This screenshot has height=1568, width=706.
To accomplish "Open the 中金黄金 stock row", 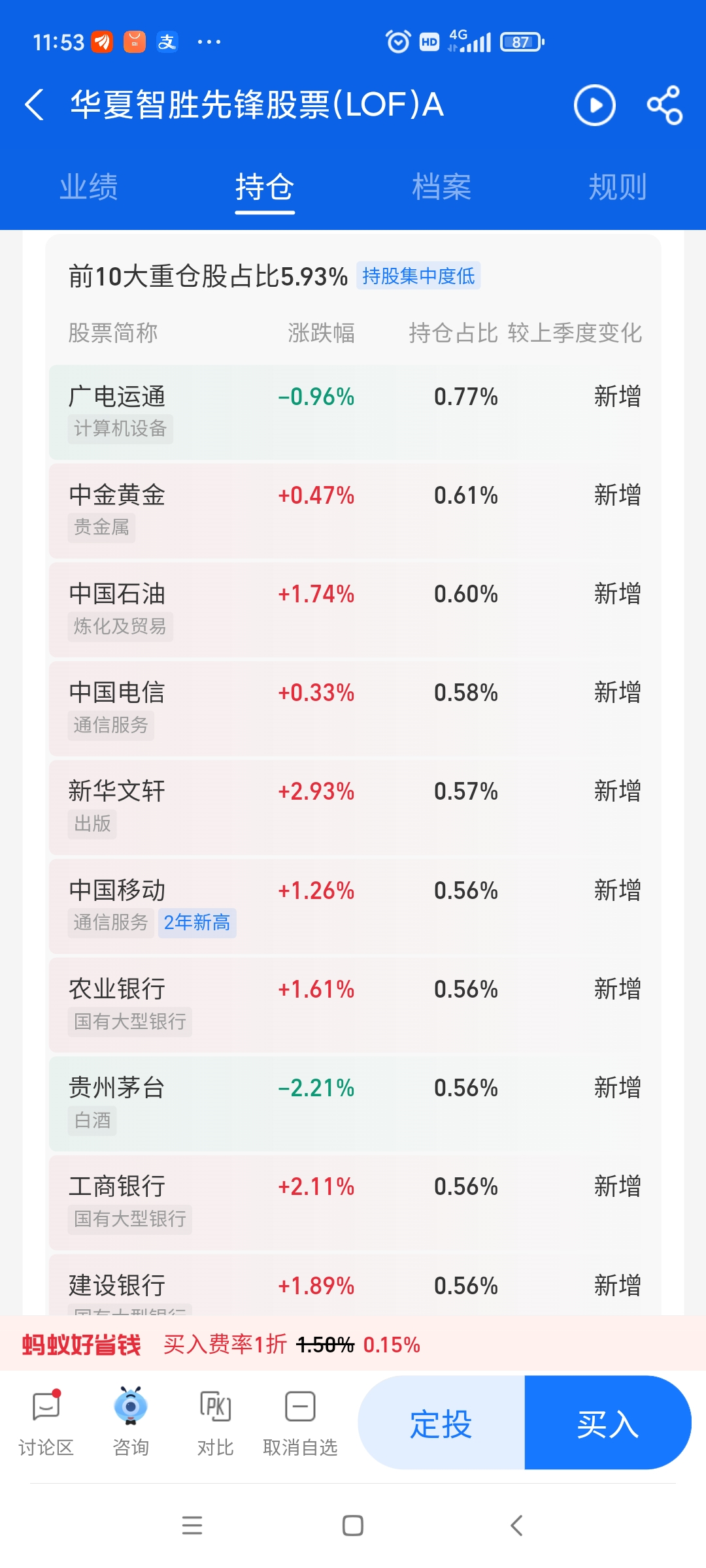I will pos(353,510).
